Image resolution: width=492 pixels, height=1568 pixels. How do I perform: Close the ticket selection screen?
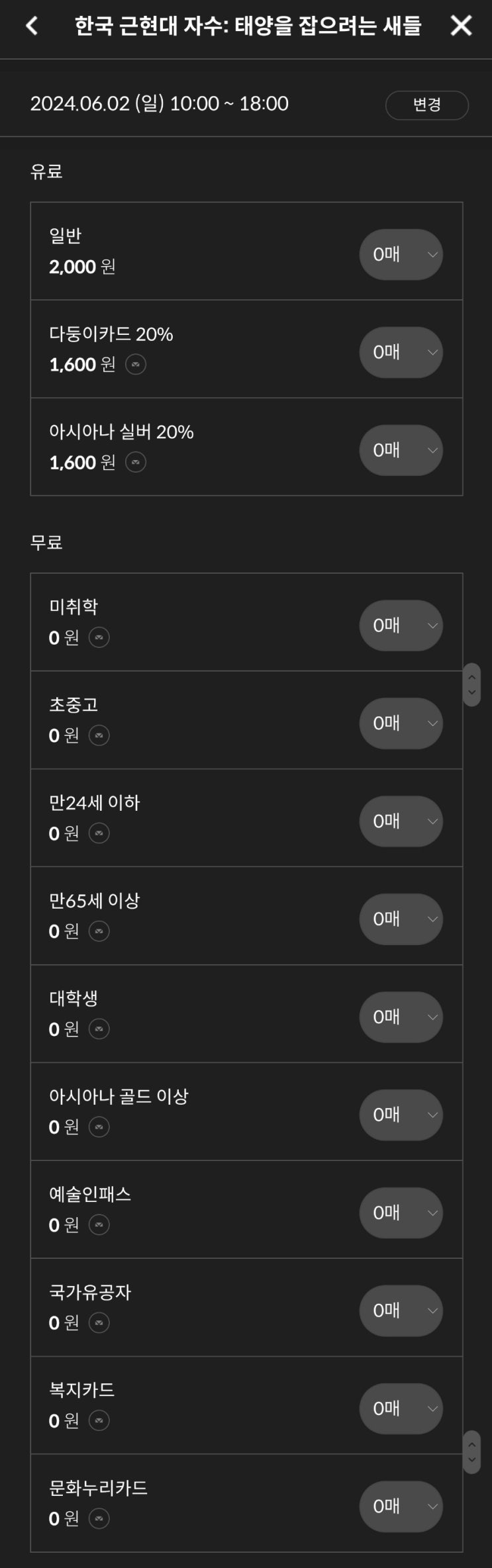[461, 26]
